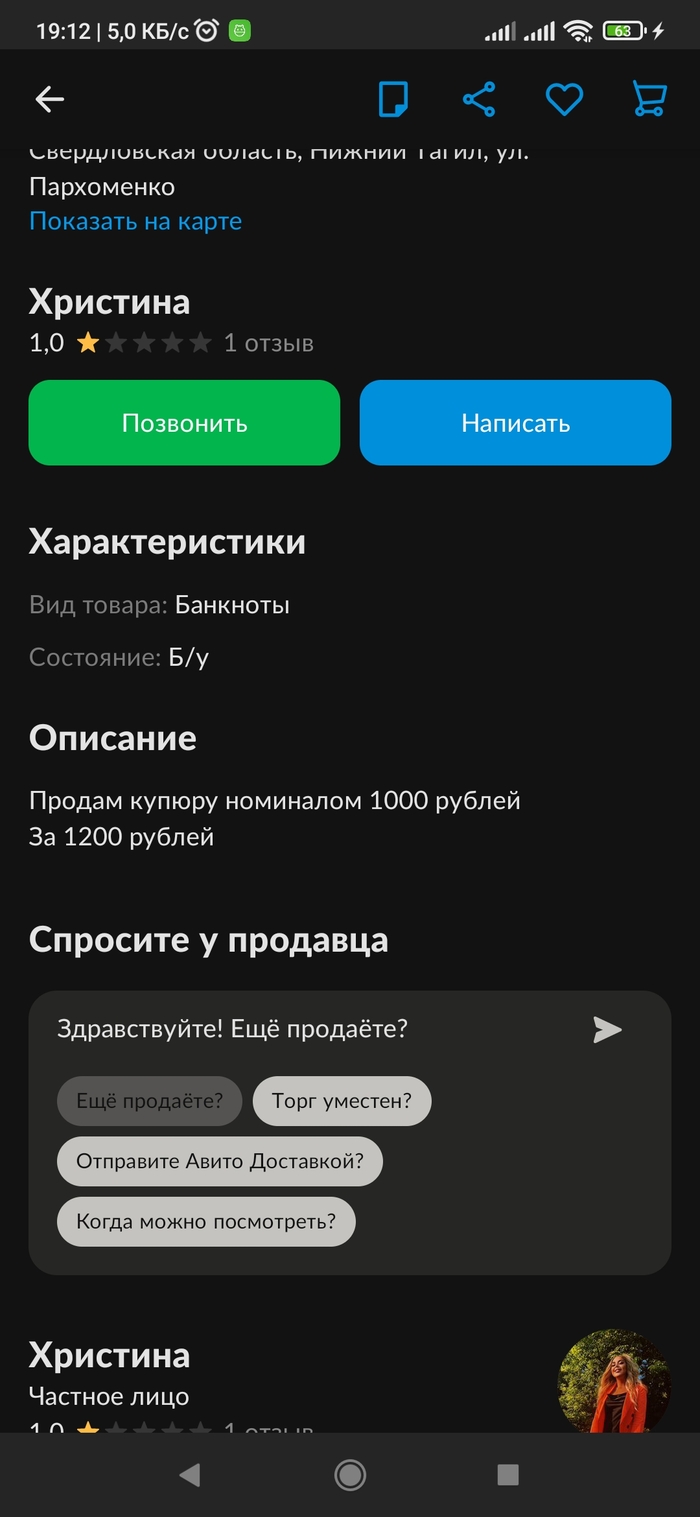Screen dimensions: 700x1517
Task: Pick the "Отправите Авито Доставкой?" chip
Action: (220, 1162)
